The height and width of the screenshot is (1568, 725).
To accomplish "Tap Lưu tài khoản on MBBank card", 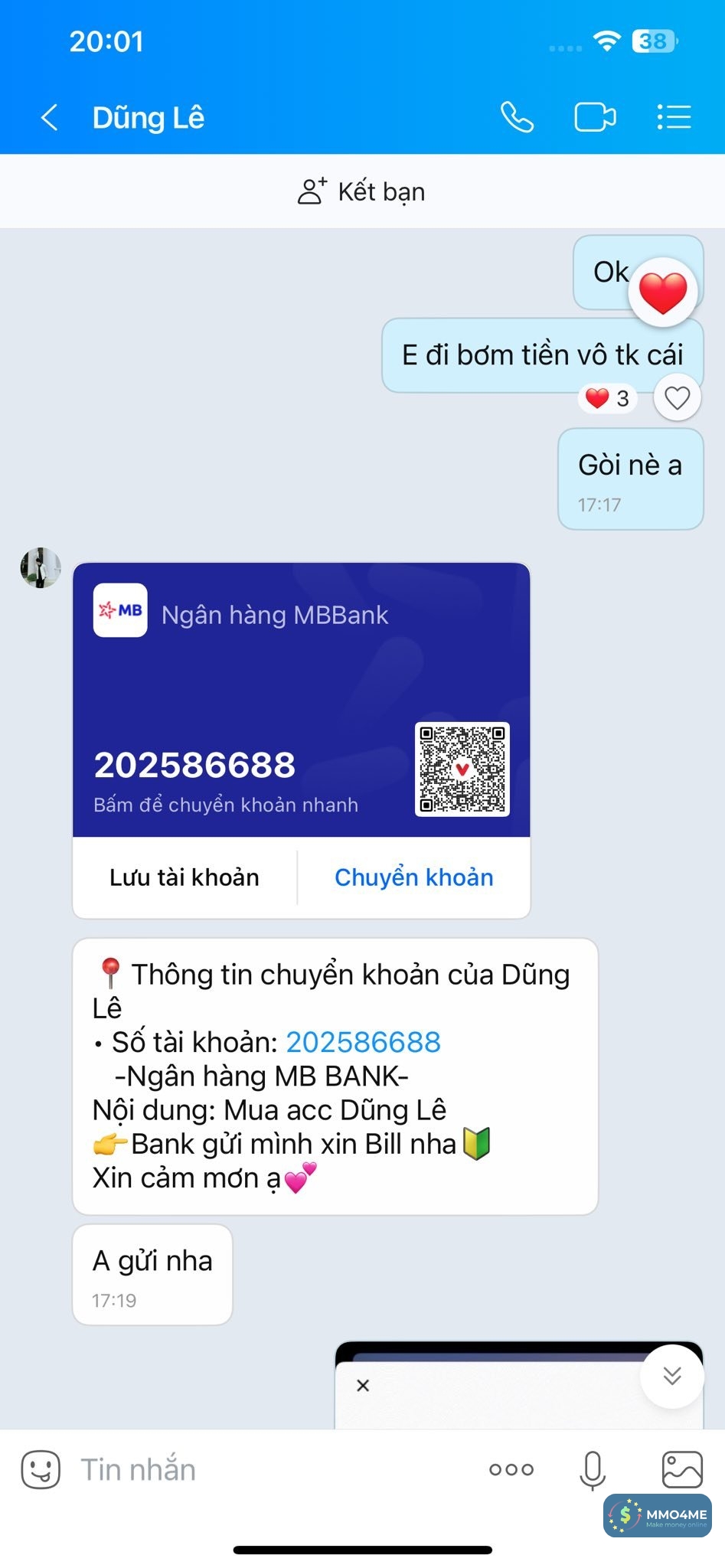I will click(x=185, y=877).
